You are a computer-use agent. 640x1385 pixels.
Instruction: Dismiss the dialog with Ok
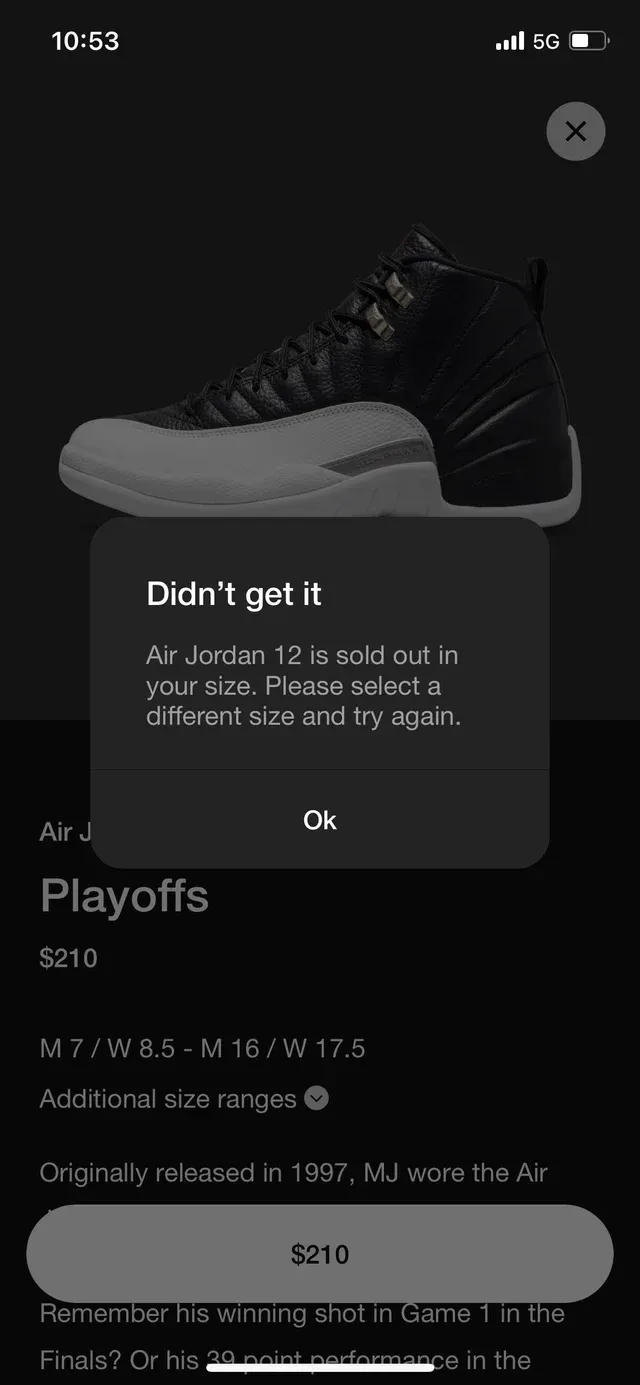(320, 820)
